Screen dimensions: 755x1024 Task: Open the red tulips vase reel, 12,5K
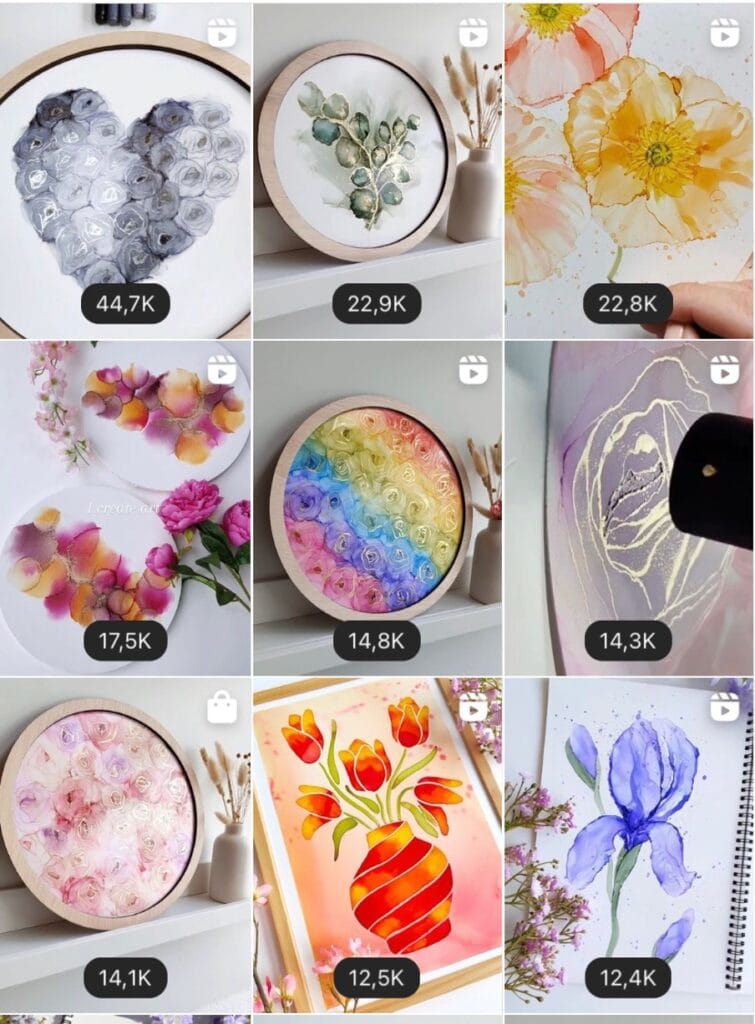point(377,845)
